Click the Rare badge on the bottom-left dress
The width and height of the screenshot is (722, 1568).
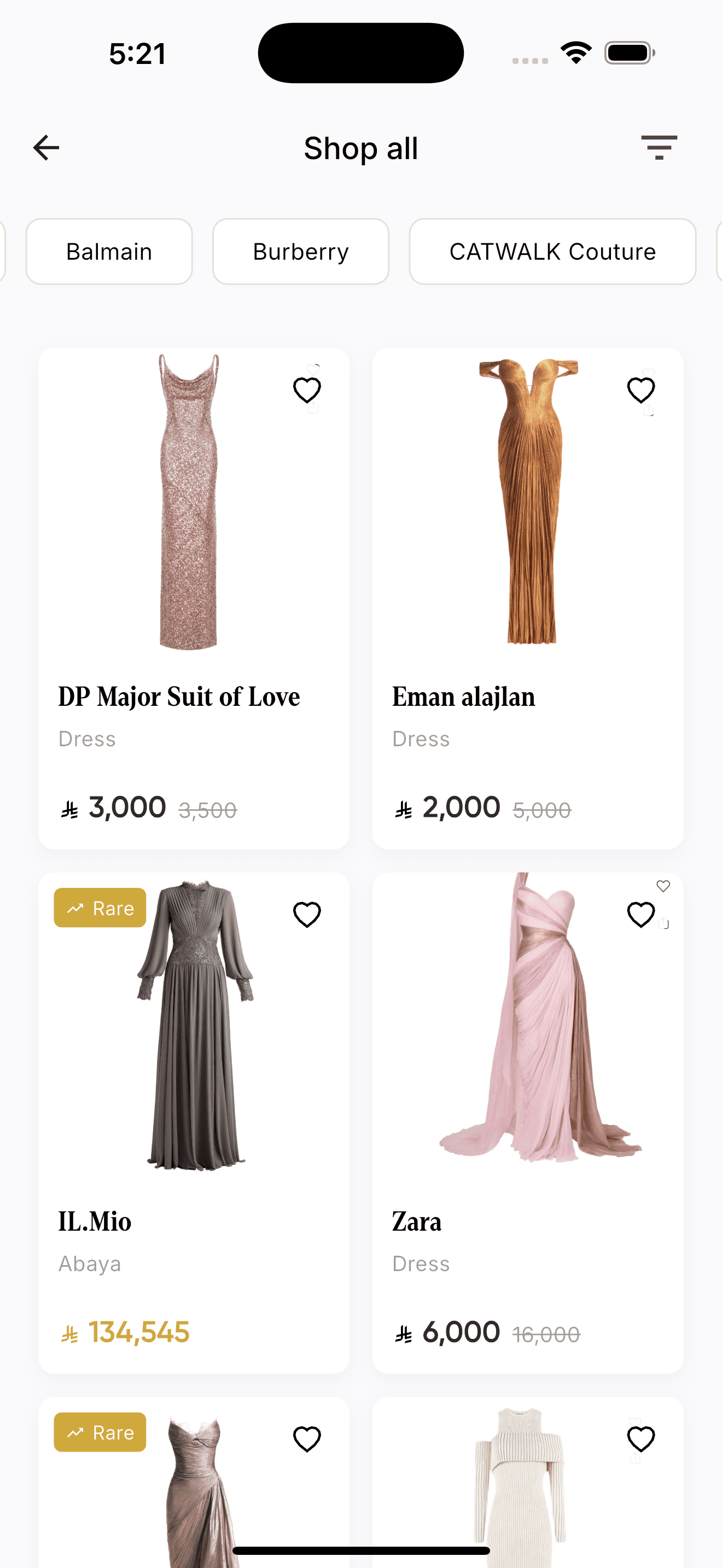click(x=100, y=1433)
